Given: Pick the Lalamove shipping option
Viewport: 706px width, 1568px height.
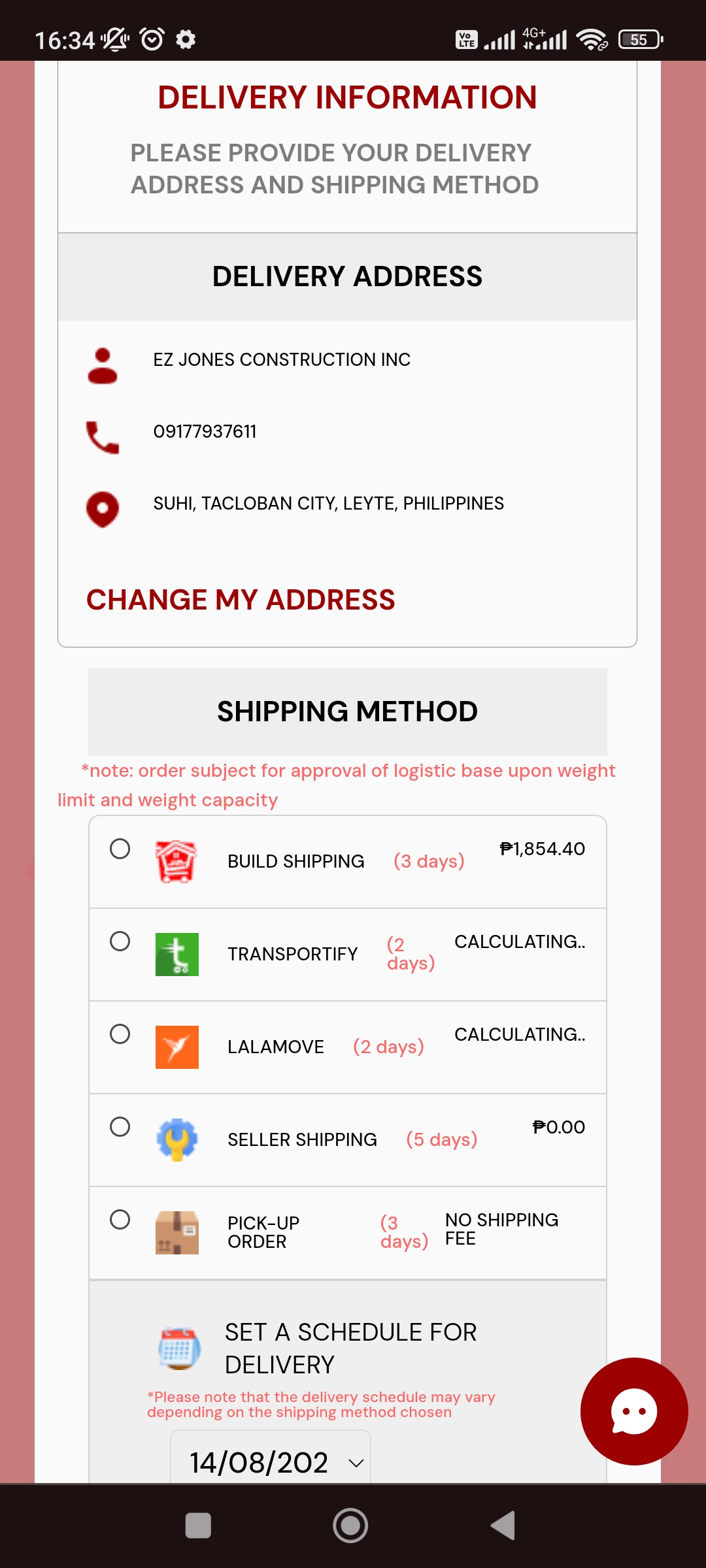Looking at the screenshot, I should pos(120,1034).
